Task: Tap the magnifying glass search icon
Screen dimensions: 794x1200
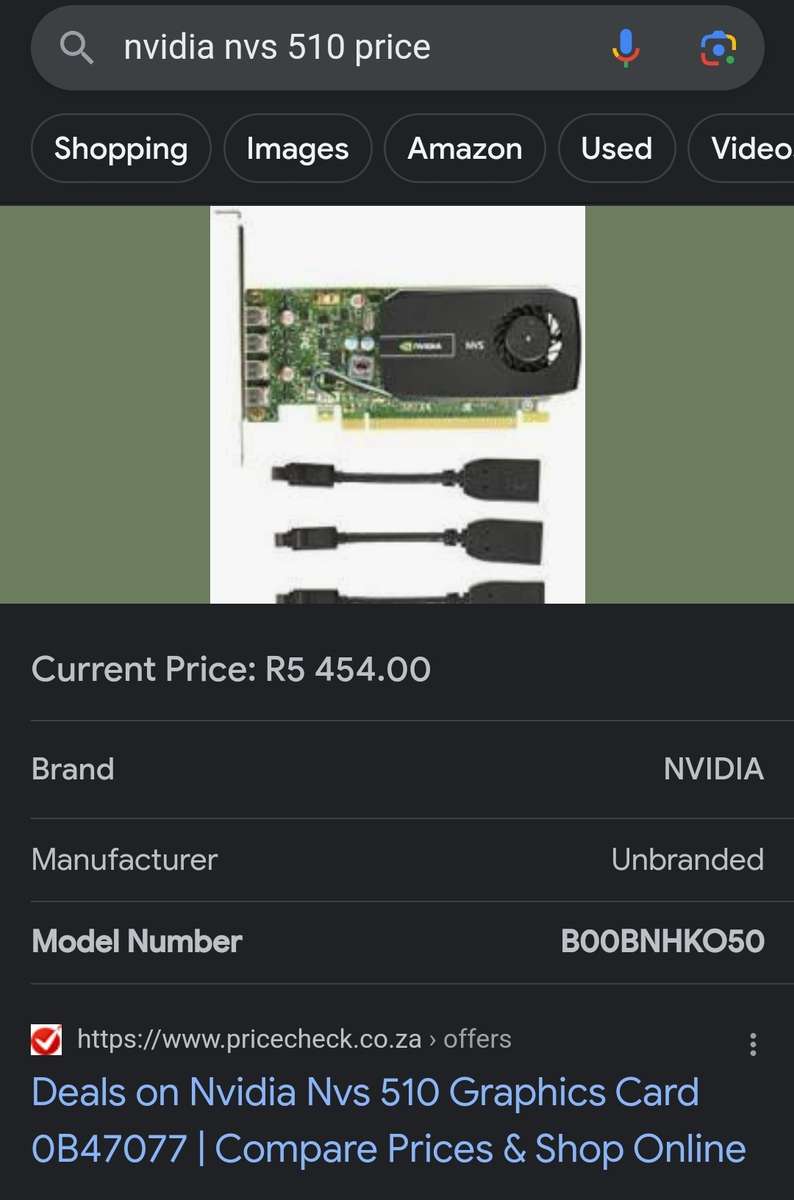Action: [76, 46]
